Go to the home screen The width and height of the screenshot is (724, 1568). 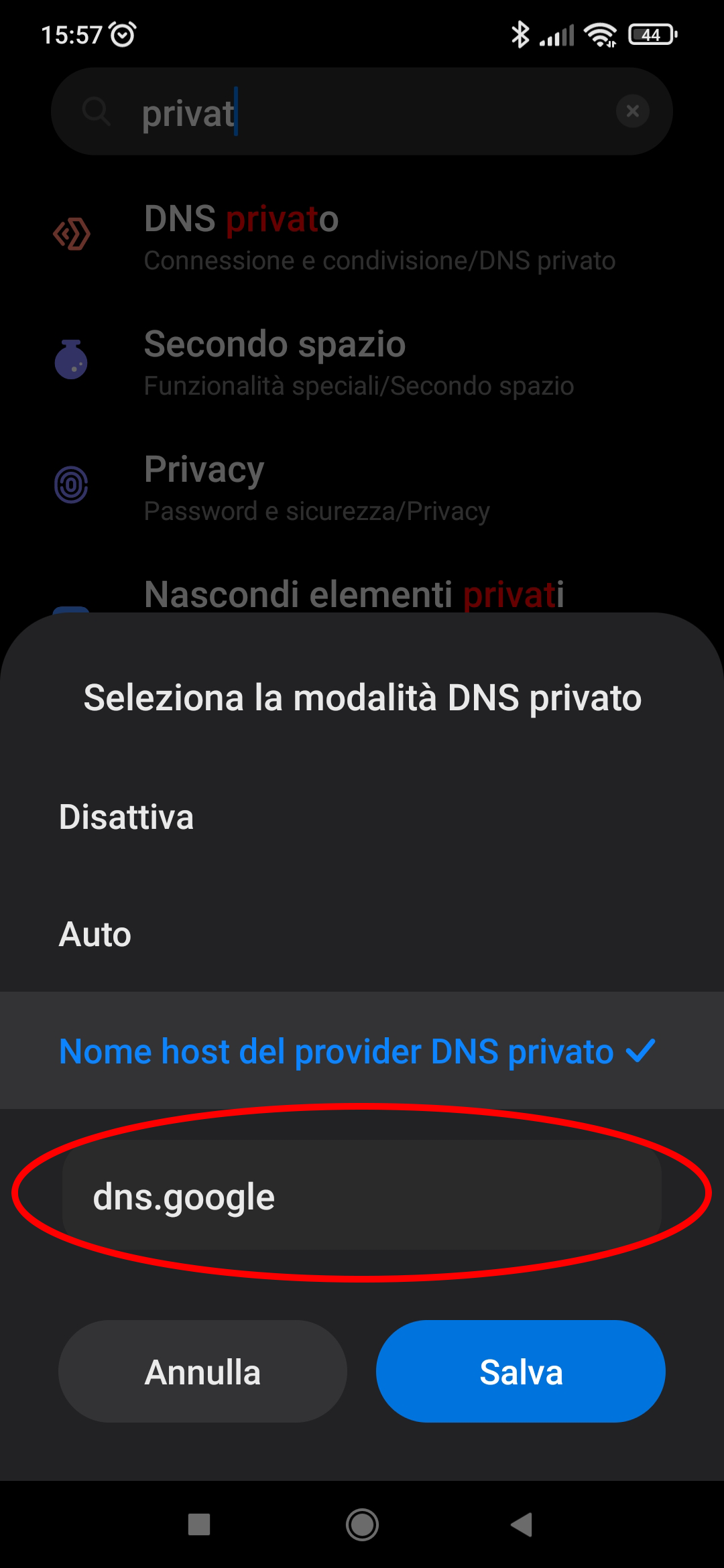click(362, 1524)
